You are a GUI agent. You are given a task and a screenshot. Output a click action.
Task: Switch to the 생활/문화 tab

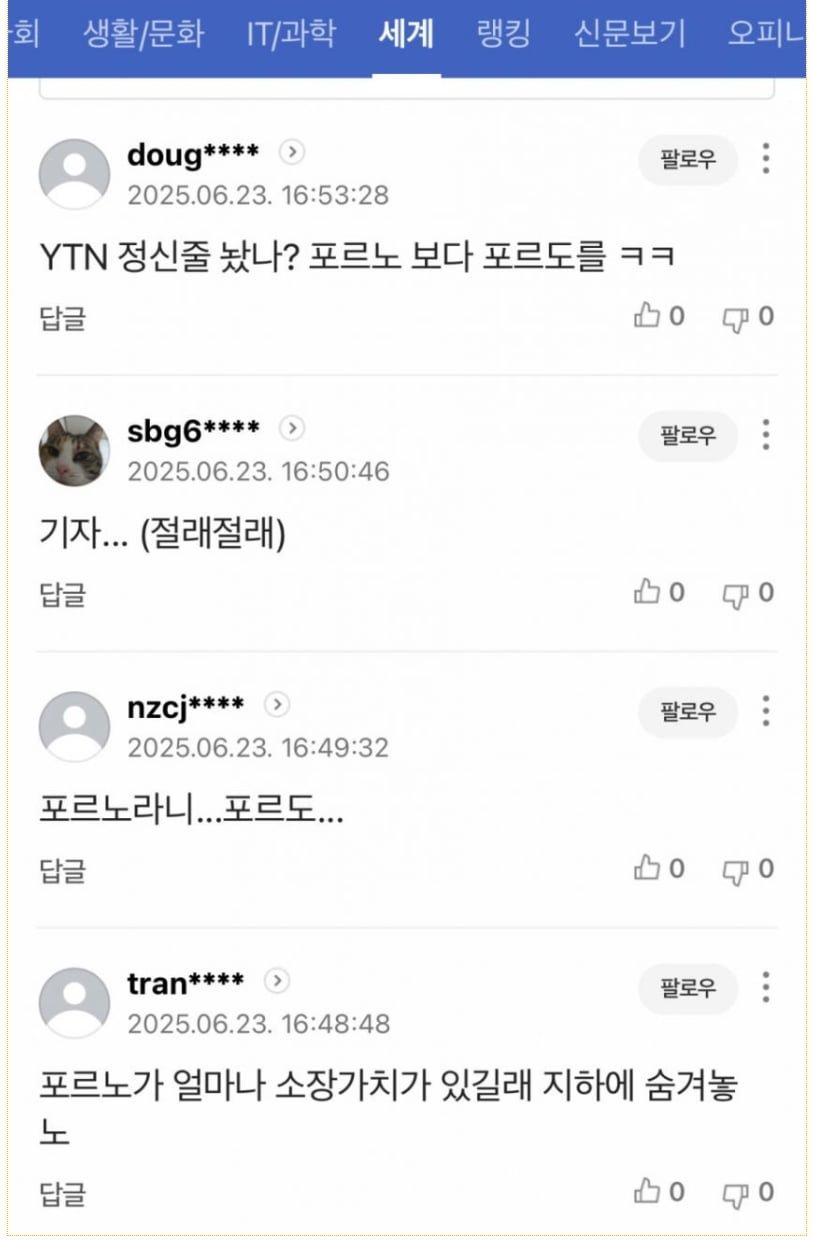point(143,34)
